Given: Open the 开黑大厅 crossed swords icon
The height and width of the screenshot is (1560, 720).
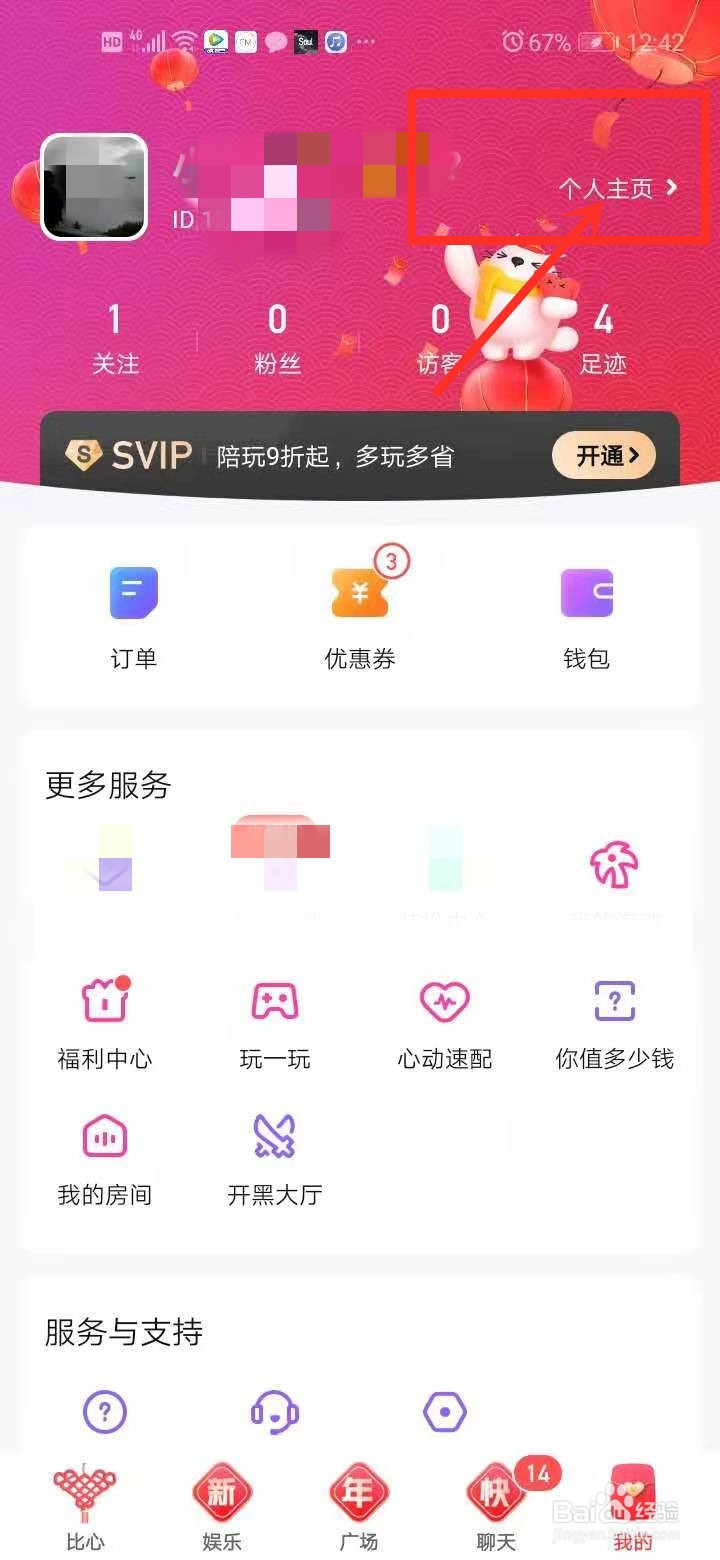Looking at the screenshot, I should (x=274, y=1136).
